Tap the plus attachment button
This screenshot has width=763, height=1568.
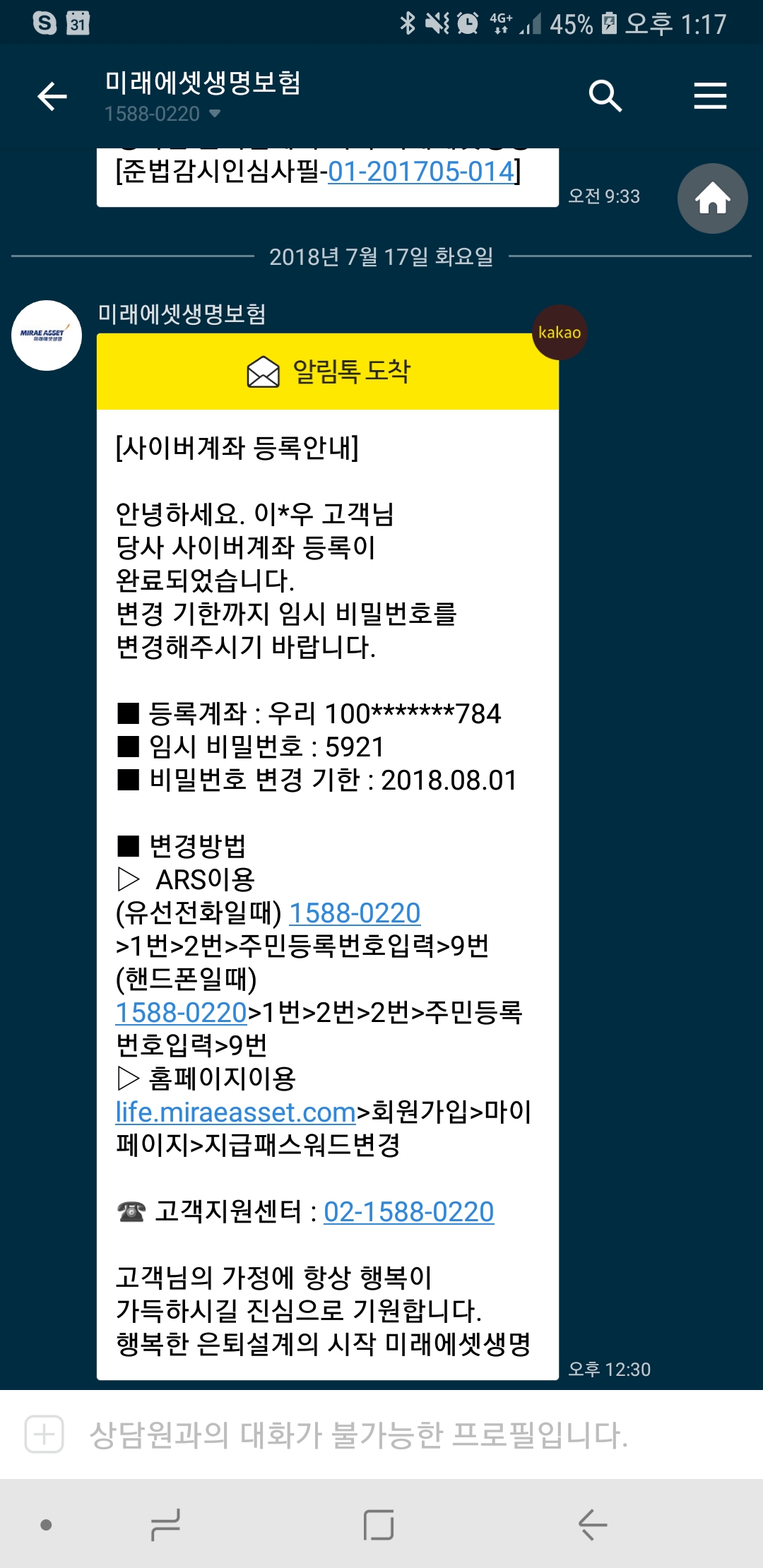[44, 1435]
